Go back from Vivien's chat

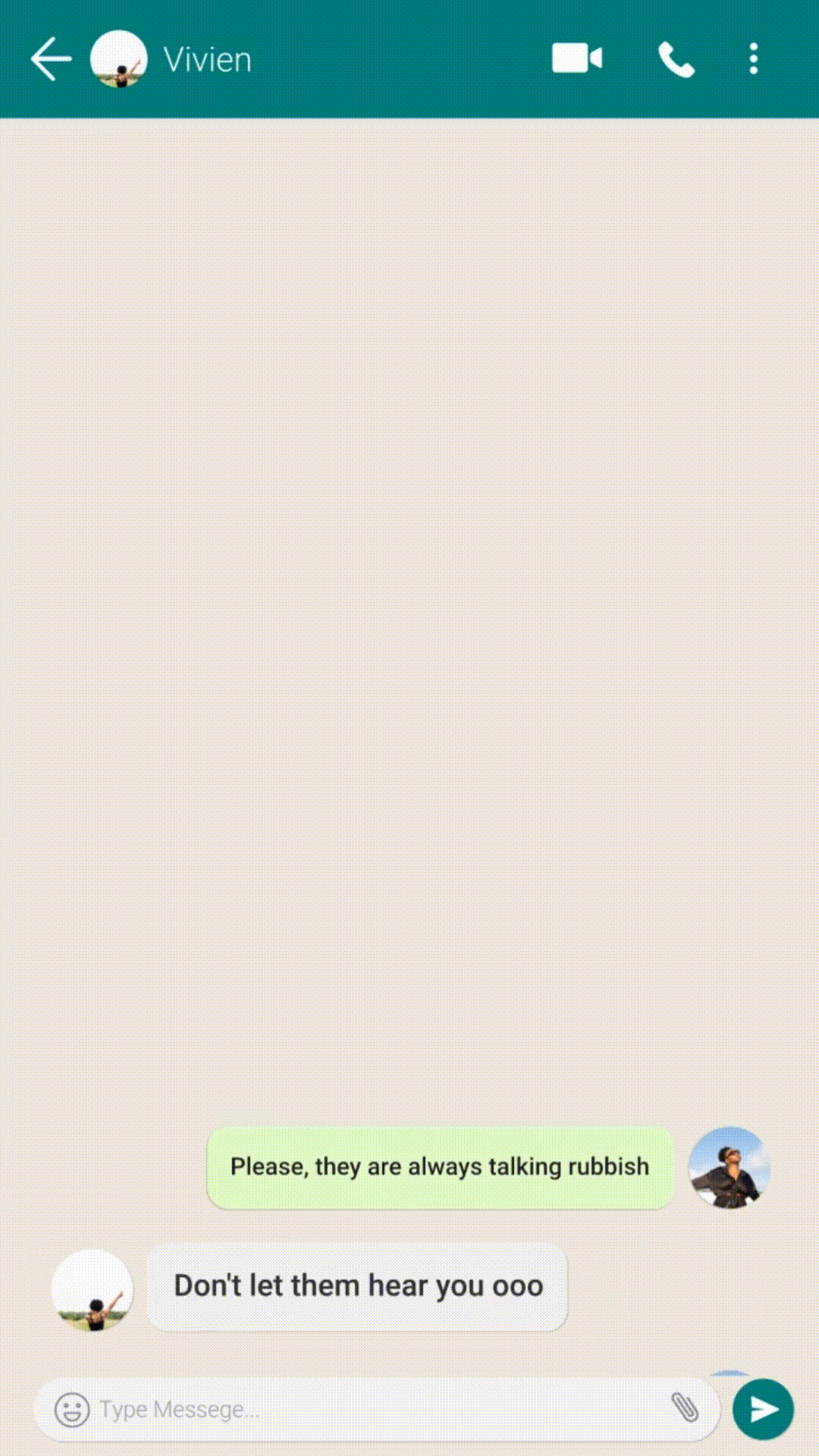(50, 59)
